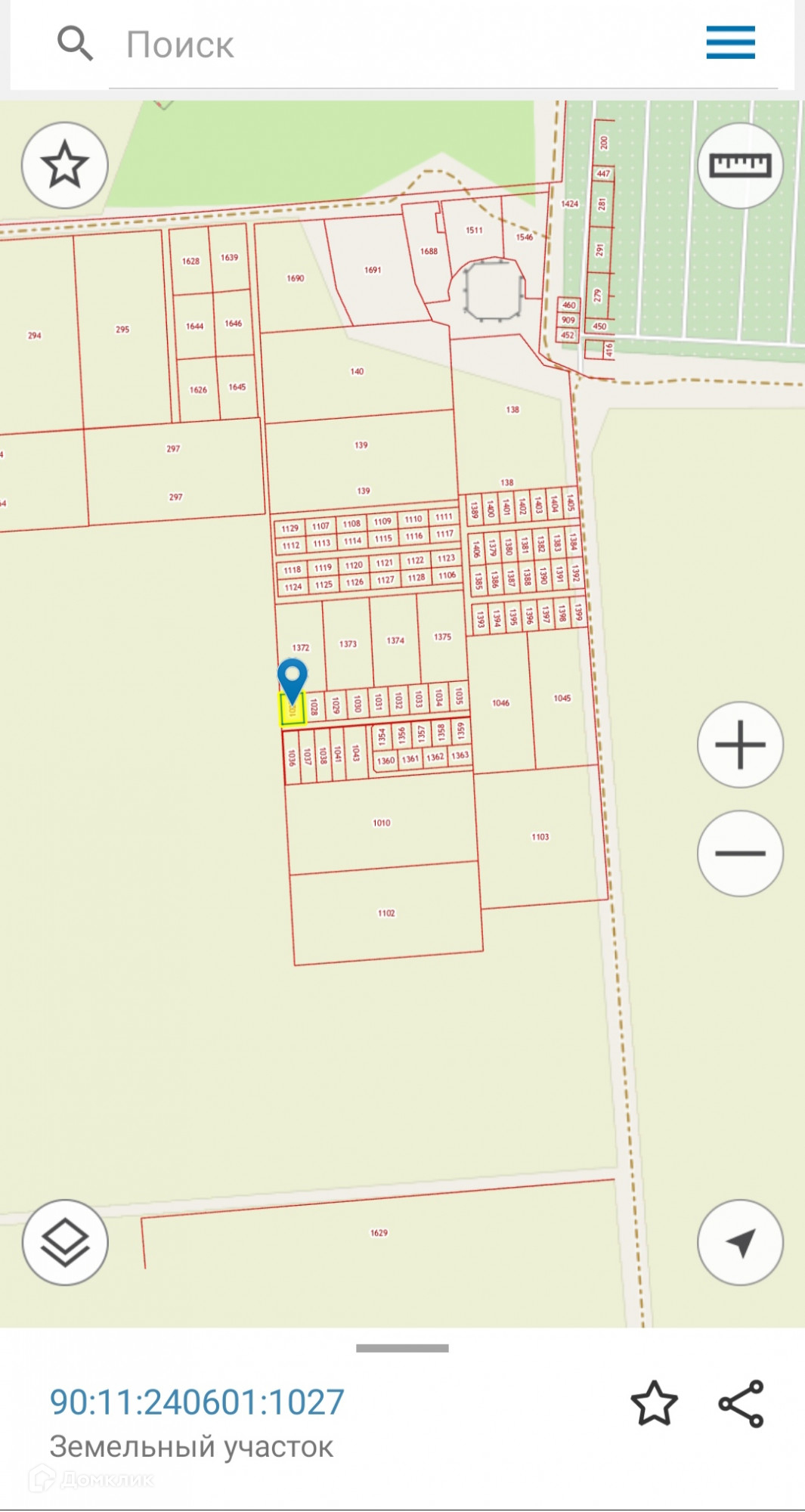This screenshot has width=805, height=1512.
Task: Add parcel 90:11:240601:1027 to favorites
Action: pos(654,1404)
